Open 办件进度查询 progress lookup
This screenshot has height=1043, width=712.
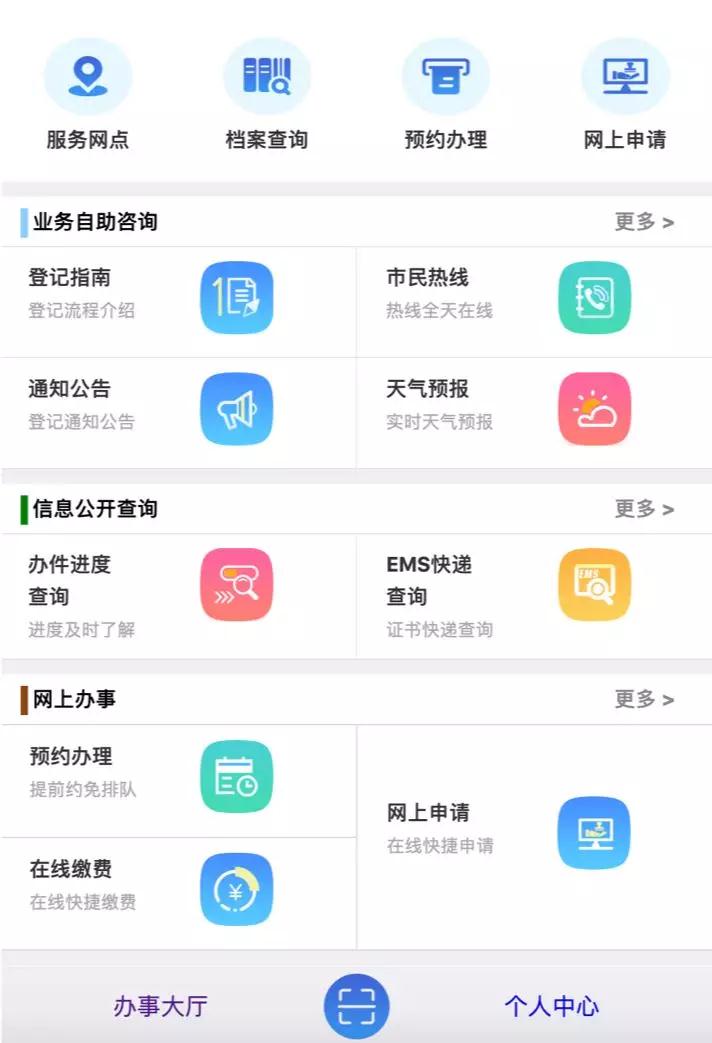click(x=178, y=596)
